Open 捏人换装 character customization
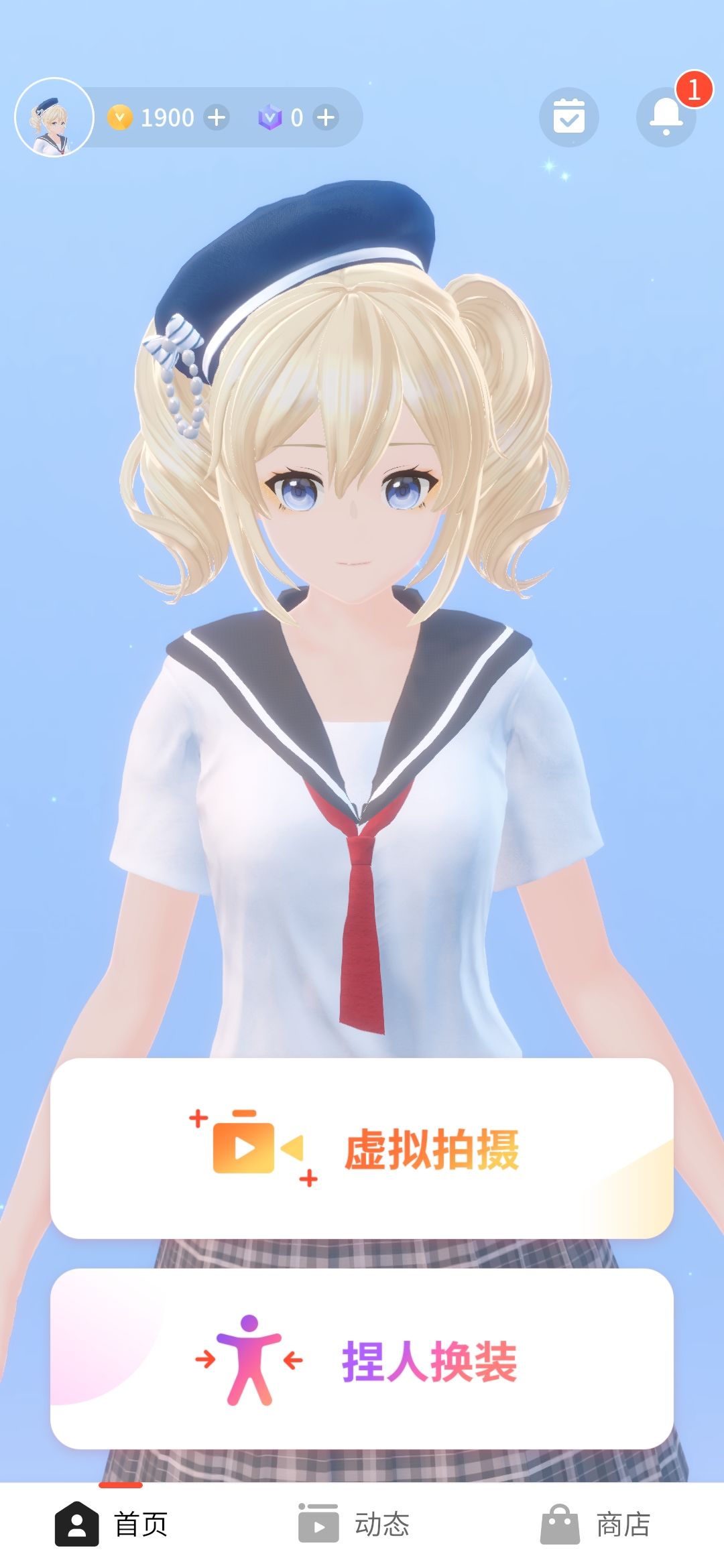This screenshot has width=724, height=1568. [x=362, y=1358]
